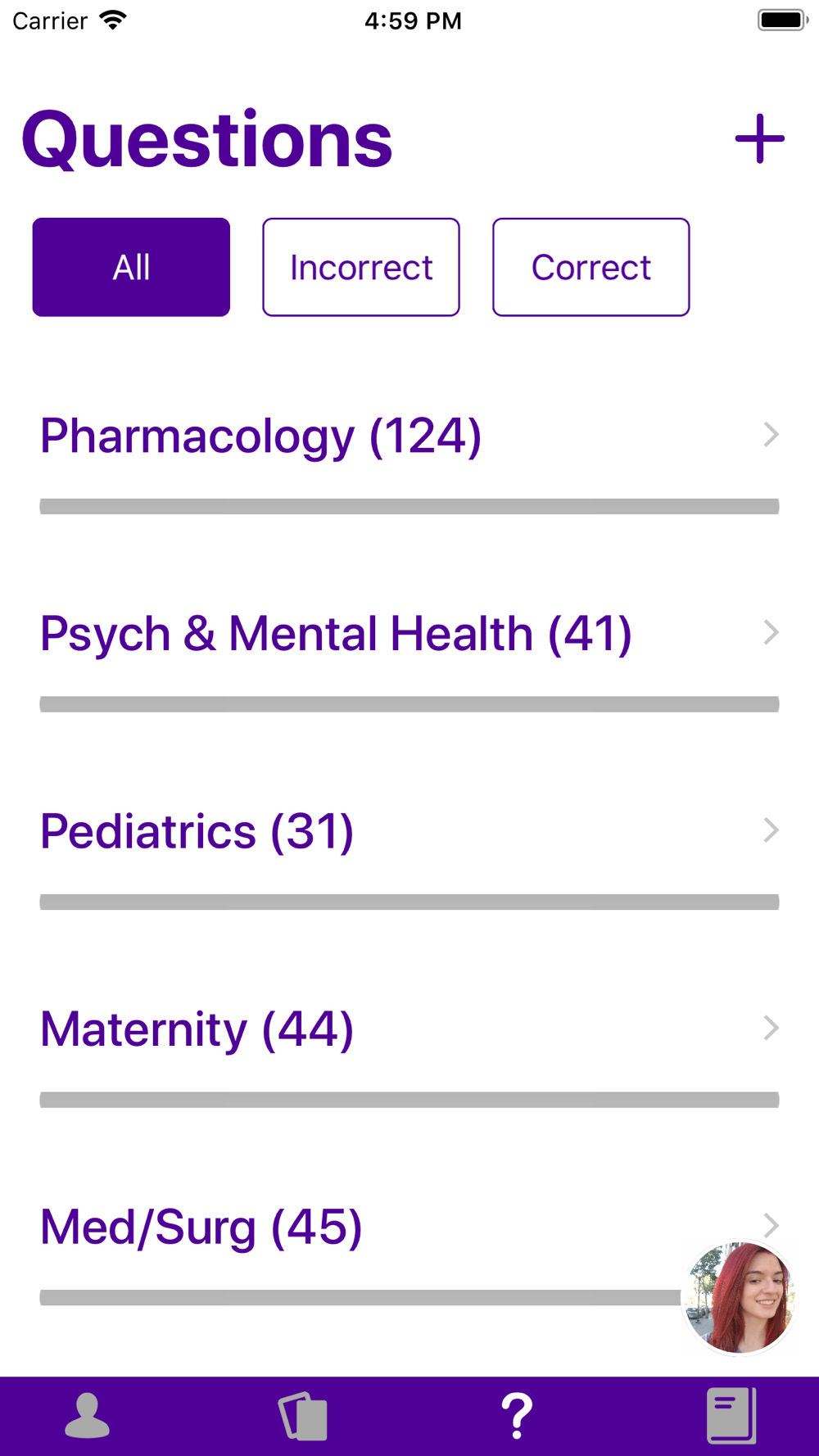
Task: Tap the plus icon to add questions
Action: 759,138
